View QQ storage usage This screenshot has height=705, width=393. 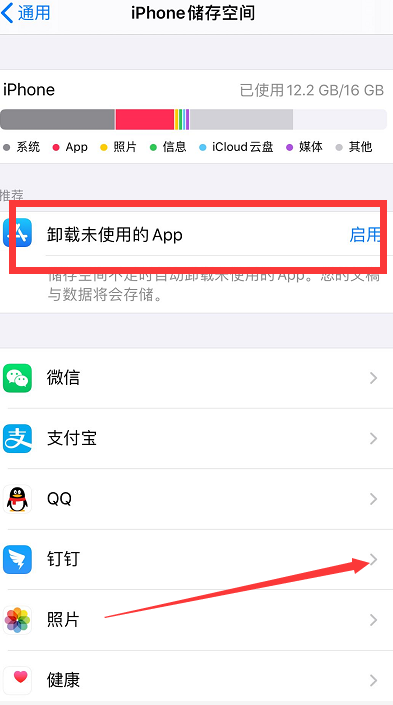pyautogui.click(x=196, y=499)
